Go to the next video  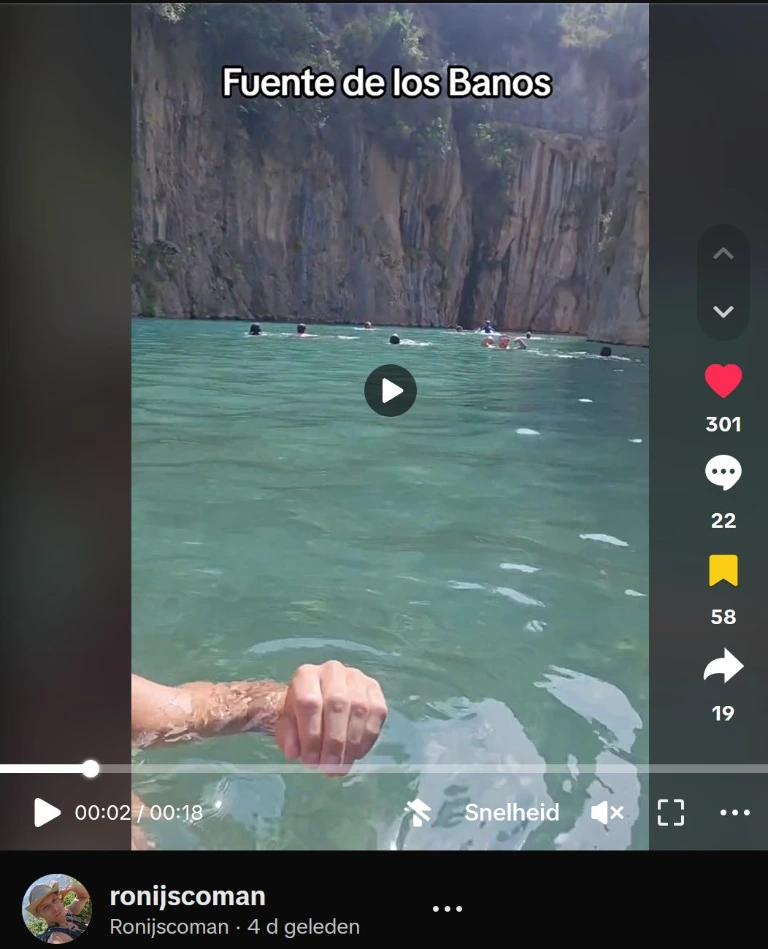(723, 311)
